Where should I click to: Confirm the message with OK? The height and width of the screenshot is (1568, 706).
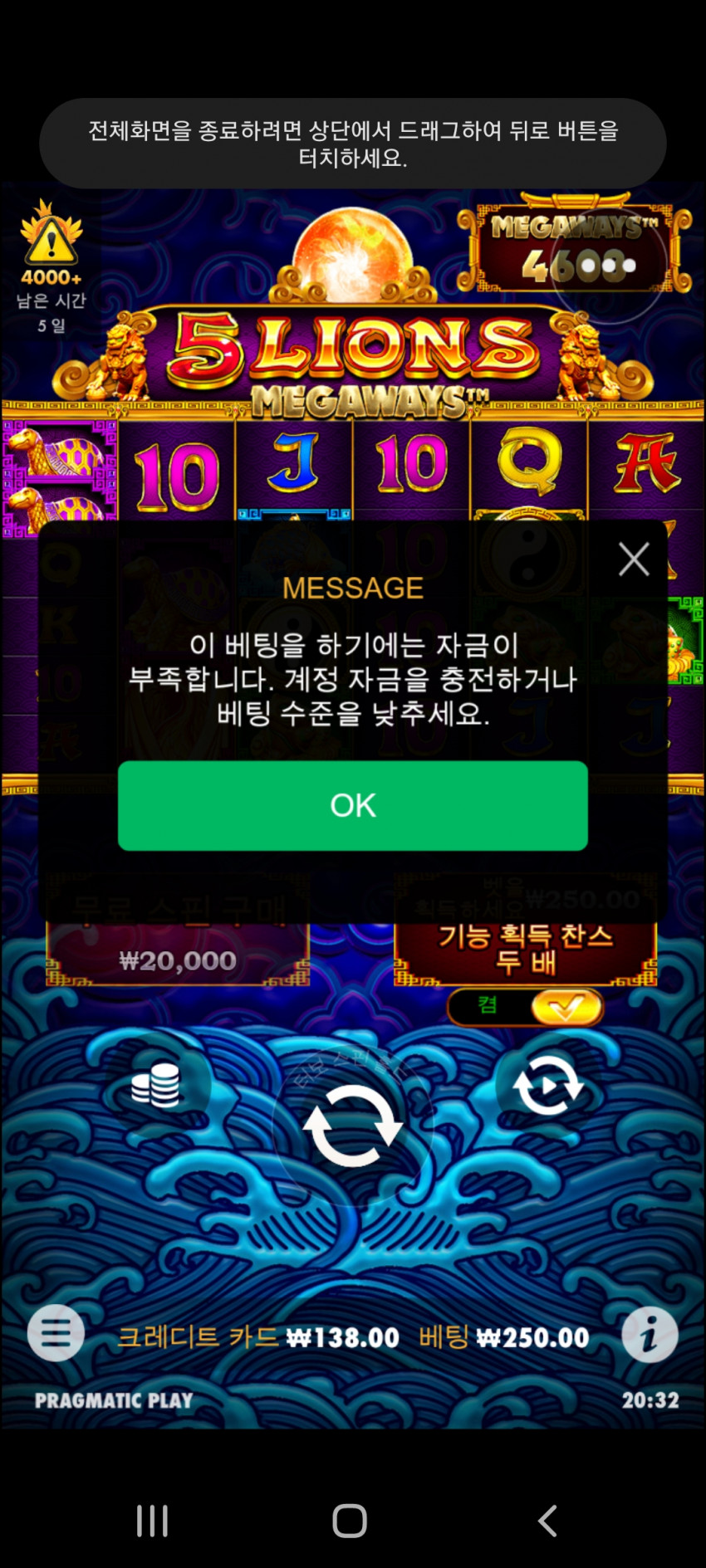coord(353,805)
